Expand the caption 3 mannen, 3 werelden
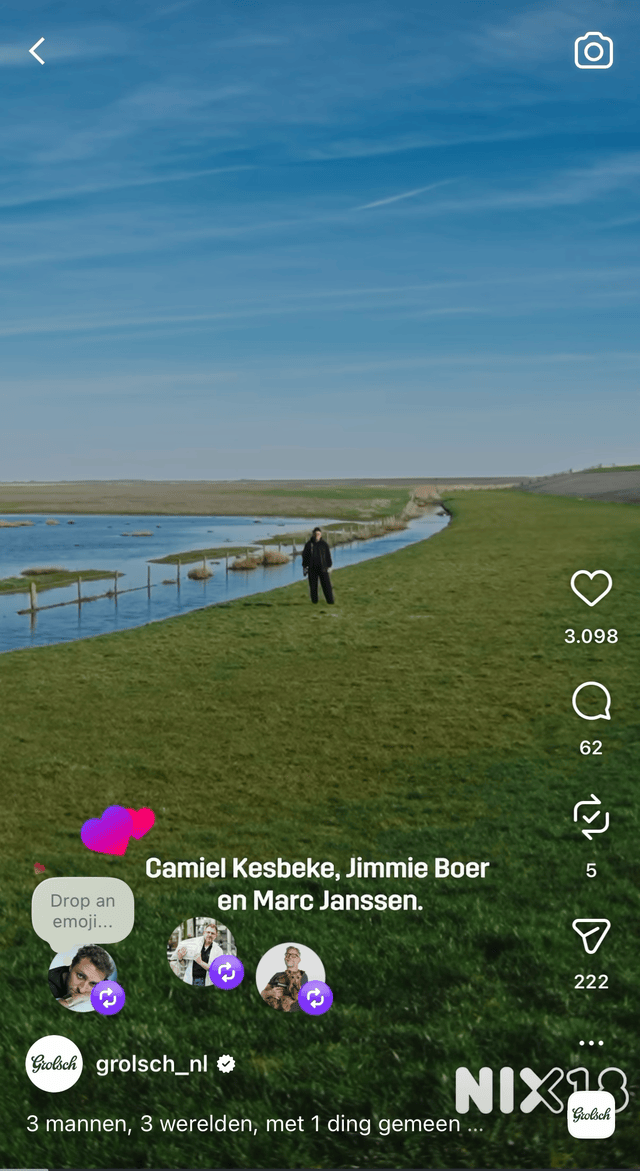 tap(255, 1124)
